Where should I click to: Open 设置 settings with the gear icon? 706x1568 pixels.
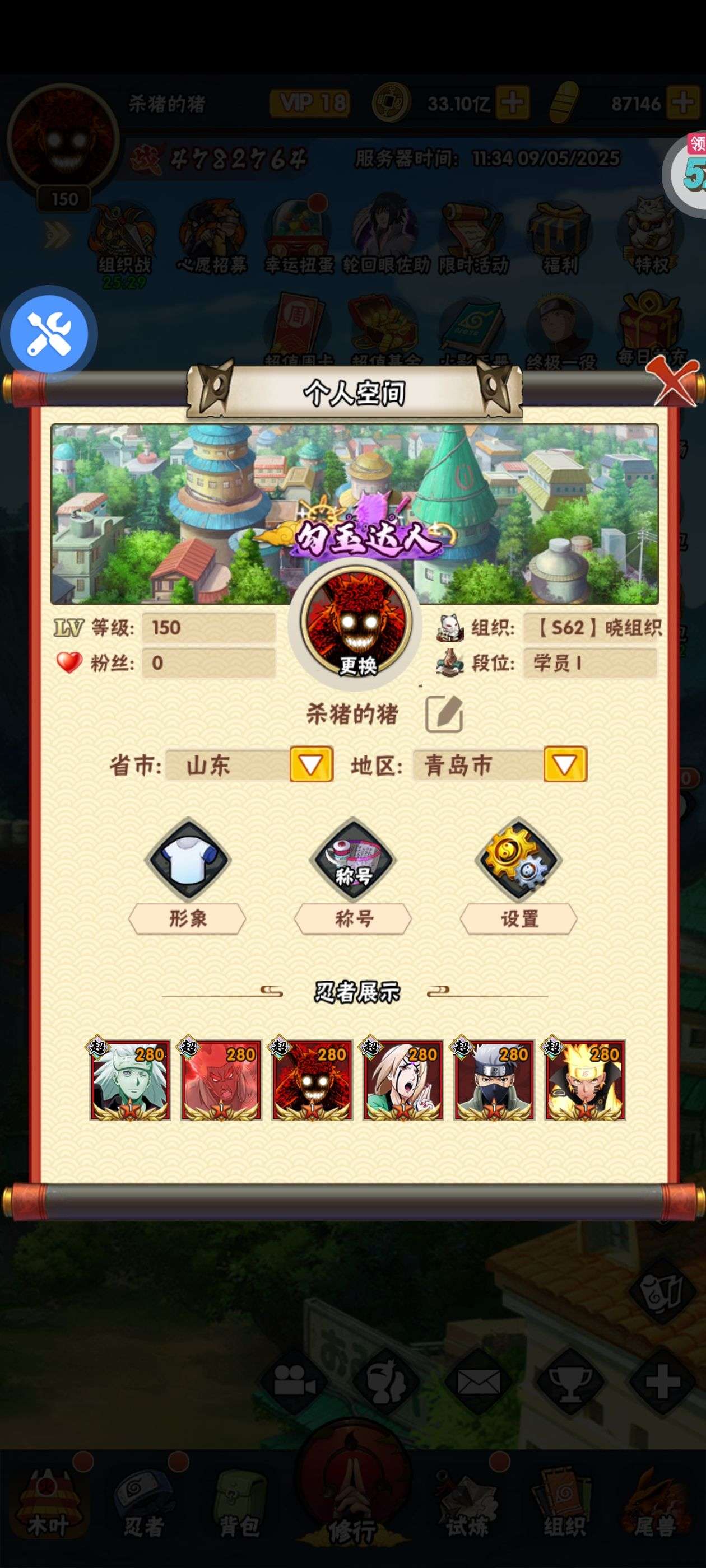coord(519,876)
